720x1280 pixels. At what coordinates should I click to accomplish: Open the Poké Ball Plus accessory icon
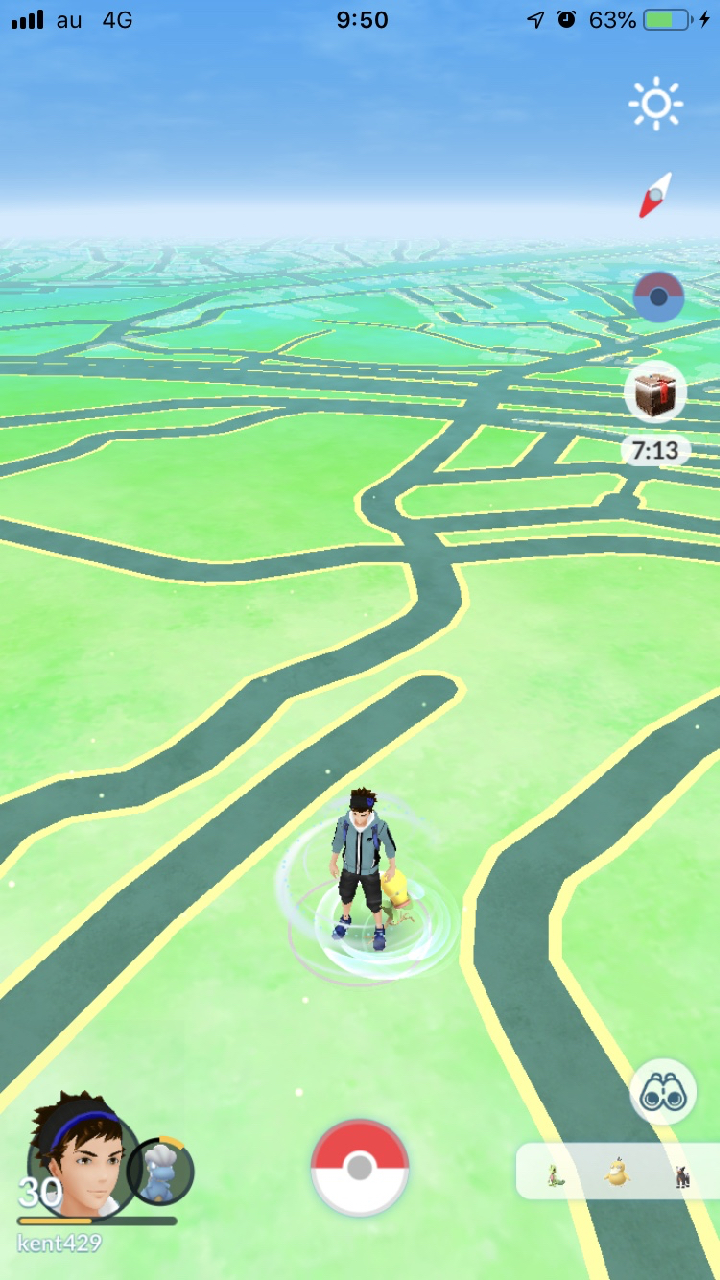point(658,297)
